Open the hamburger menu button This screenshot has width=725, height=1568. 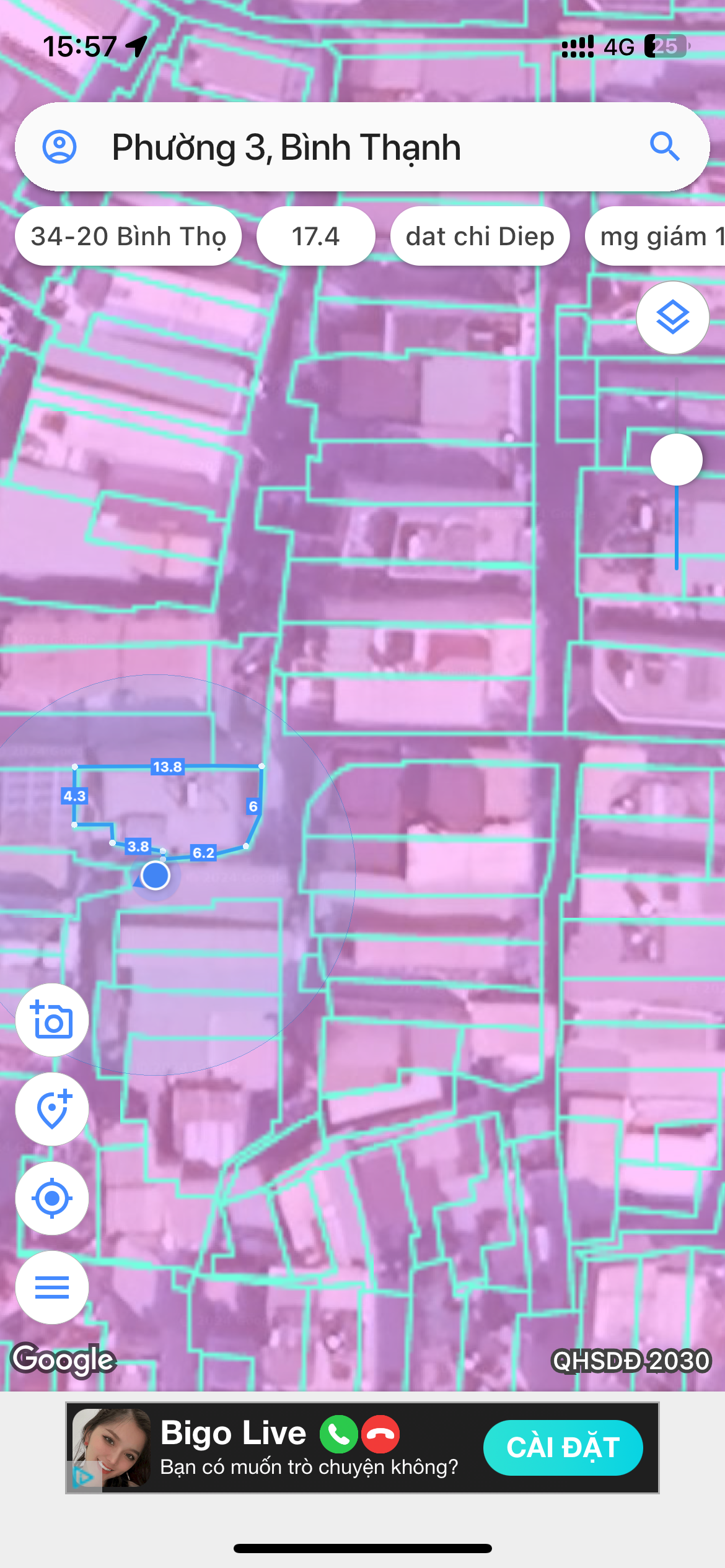(x=52, y=1287)
